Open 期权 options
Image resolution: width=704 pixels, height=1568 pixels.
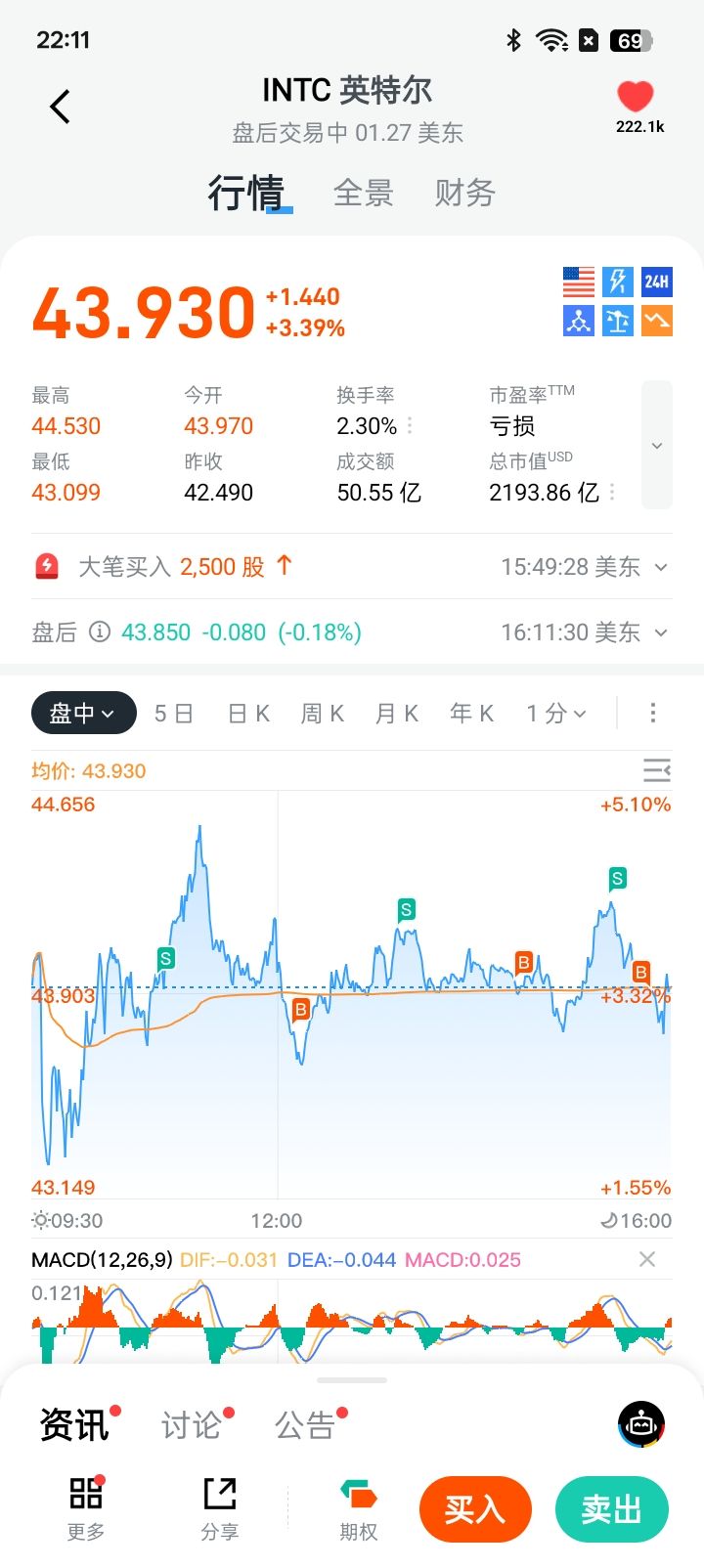[x=359, y=1509]
